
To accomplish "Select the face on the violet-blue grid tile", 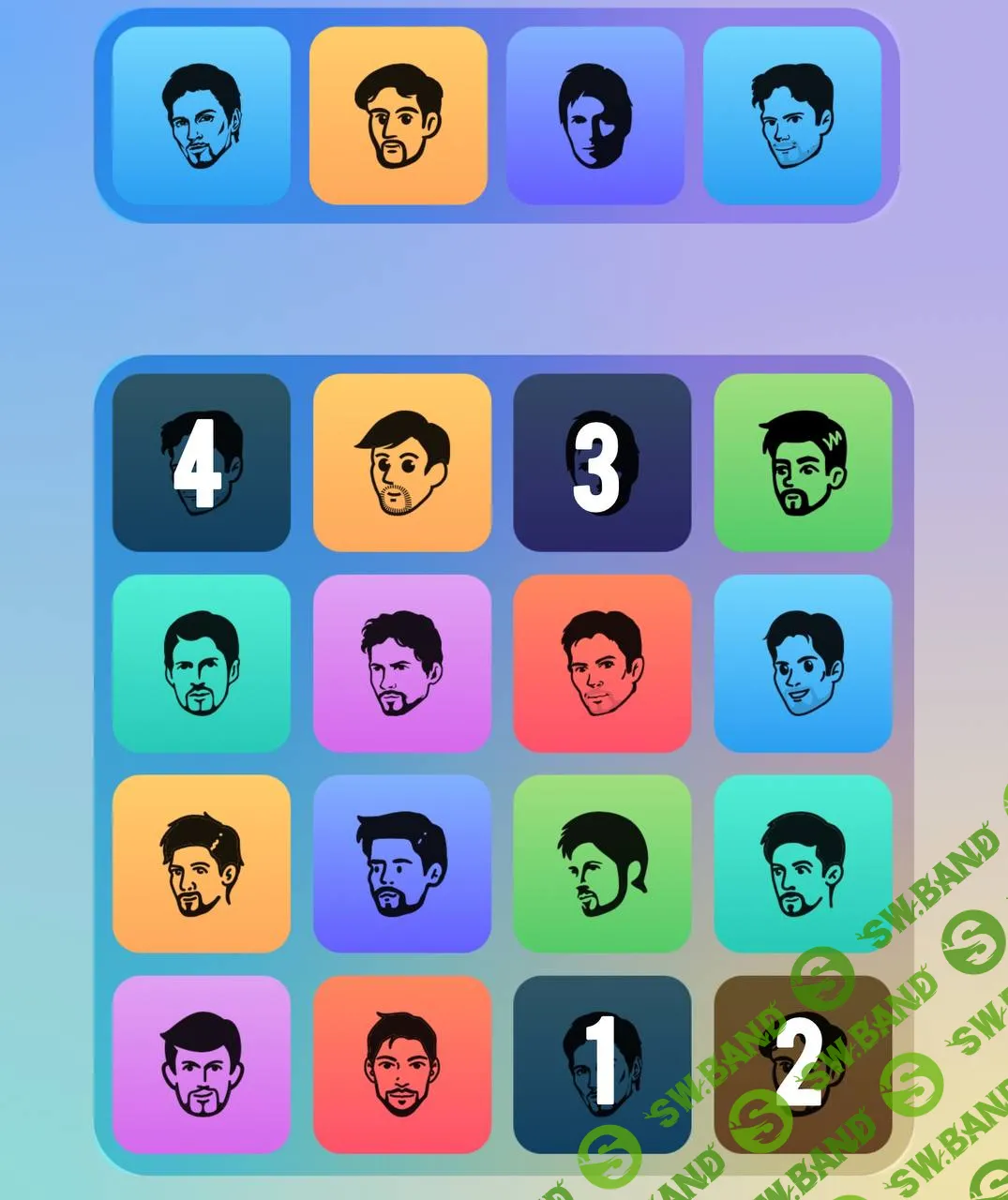I will point(401,863).
